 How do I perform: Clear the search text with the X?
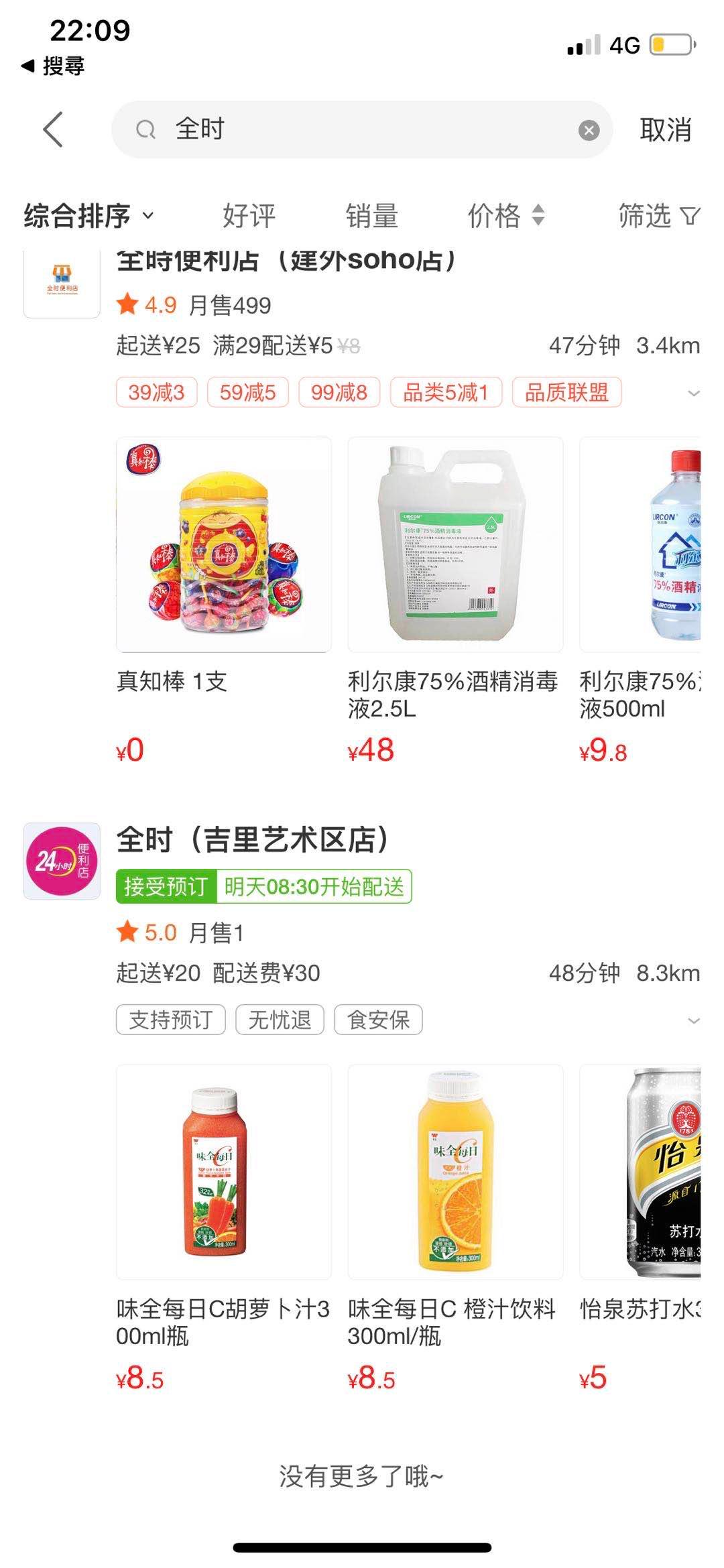click(x=589, y=130)
